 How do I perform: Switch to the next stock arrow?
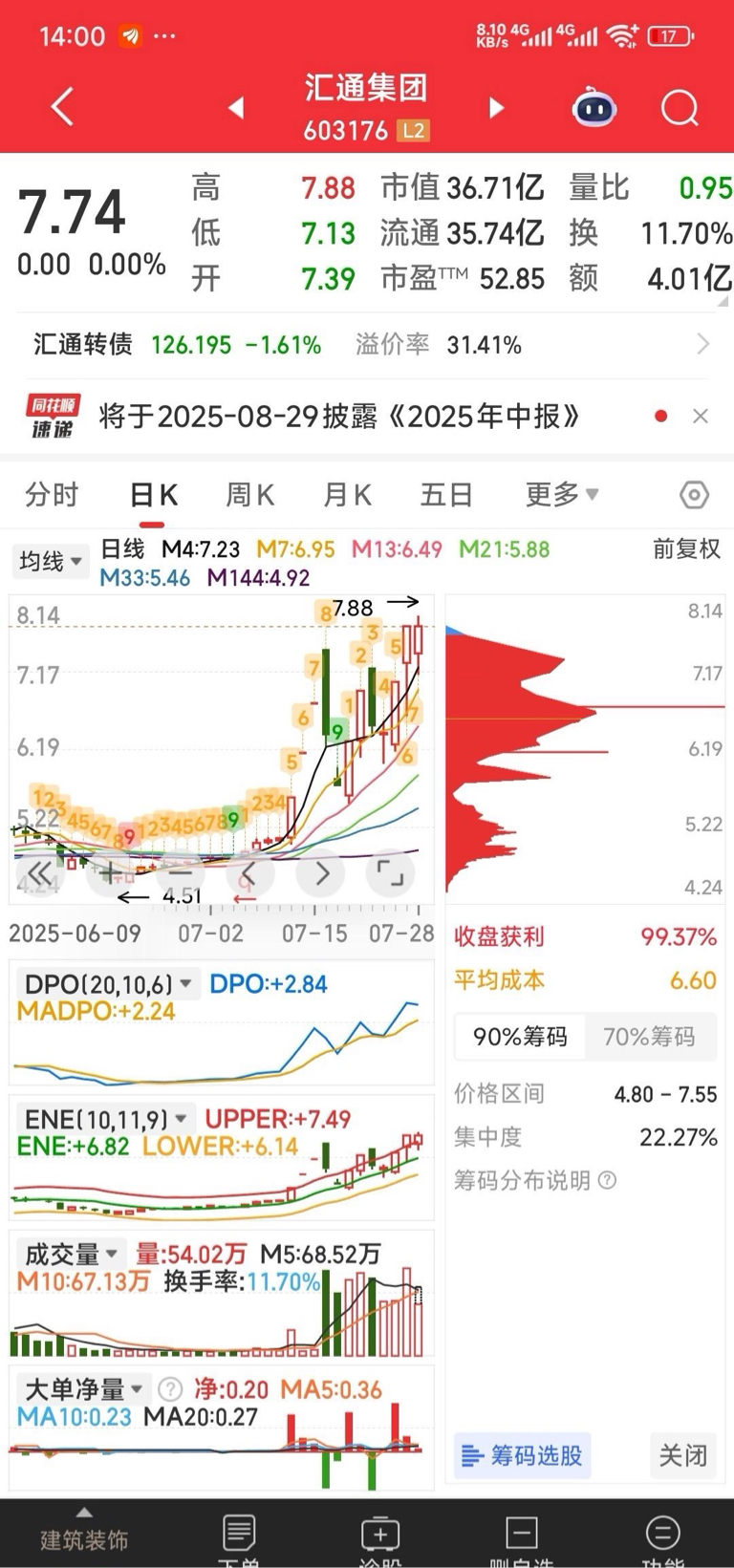(x=495, y=108)
